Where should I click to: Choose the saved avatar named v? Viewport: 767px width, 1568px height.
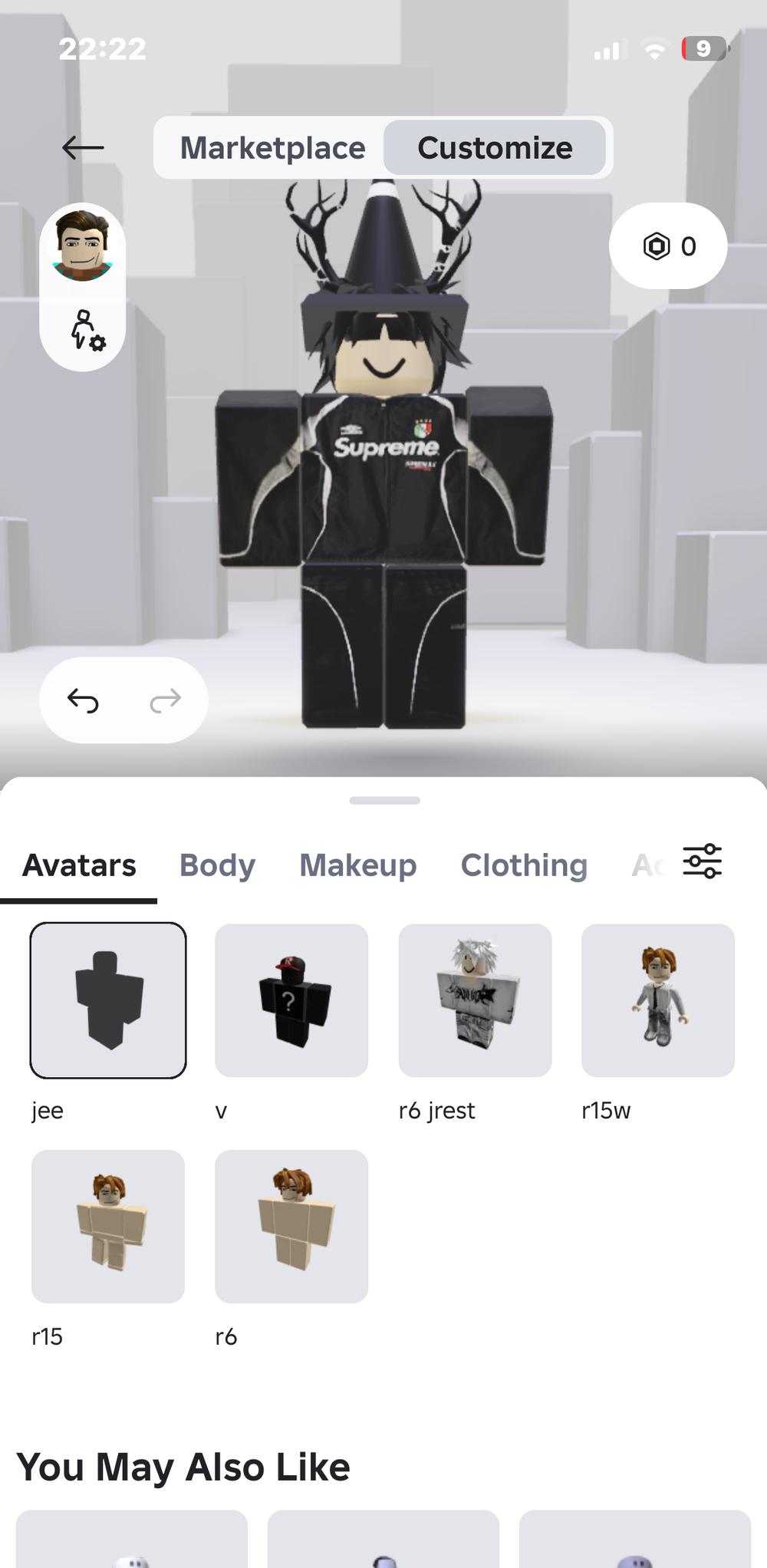(x=291, y=1000)
